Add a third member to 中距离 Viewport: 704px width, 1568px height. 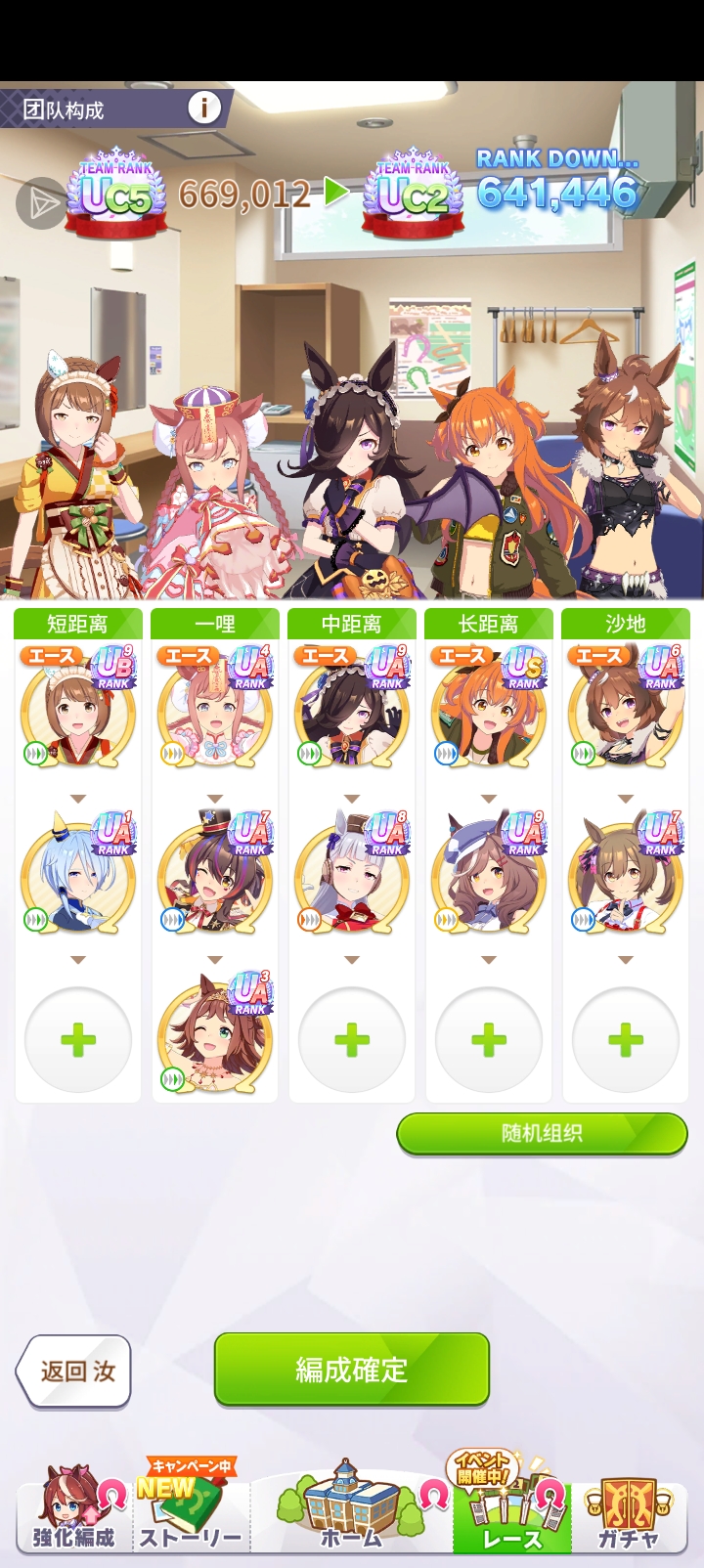coord(352,1040)
